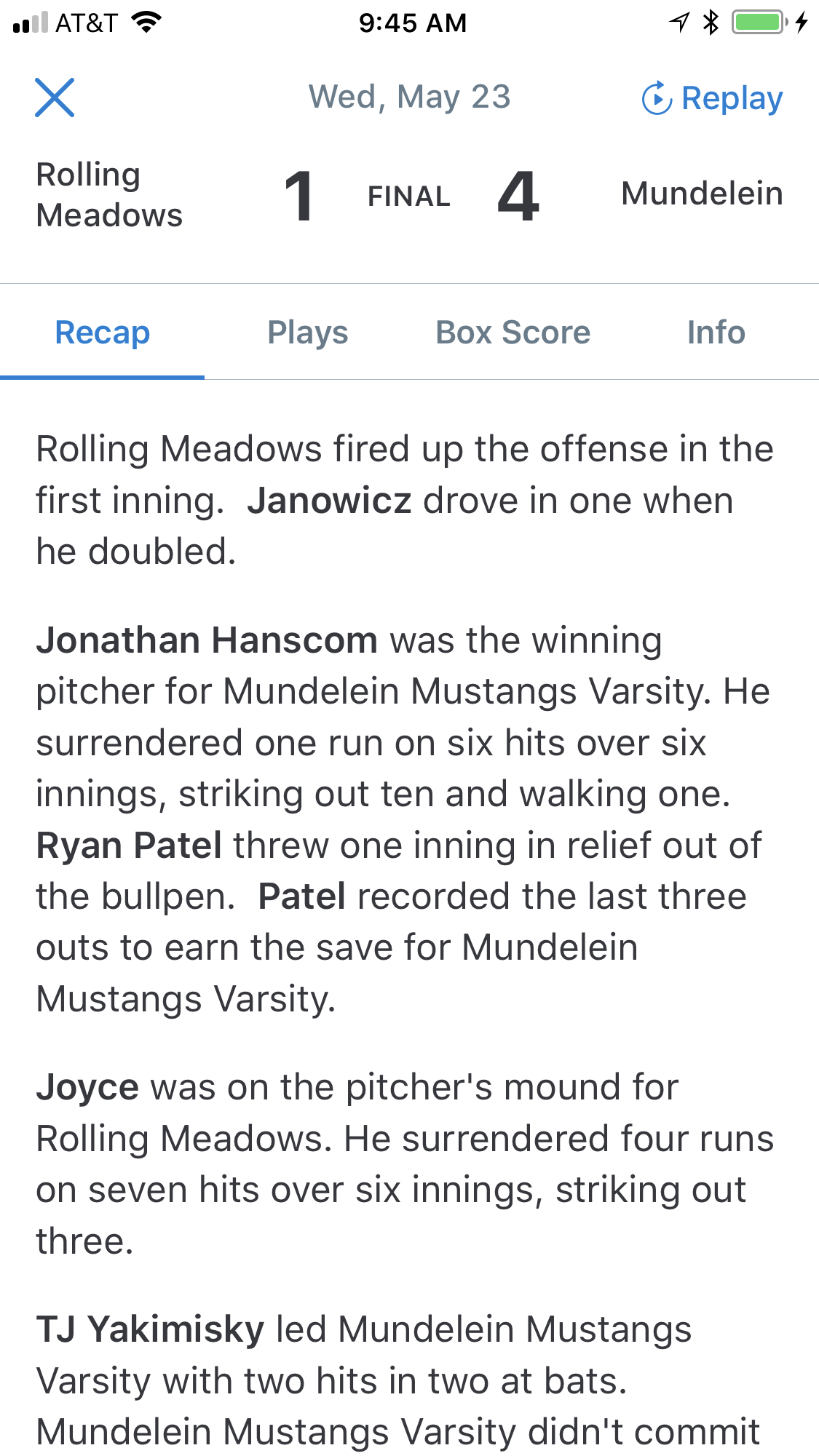Close the game recap screen

(x=55, y=98)
